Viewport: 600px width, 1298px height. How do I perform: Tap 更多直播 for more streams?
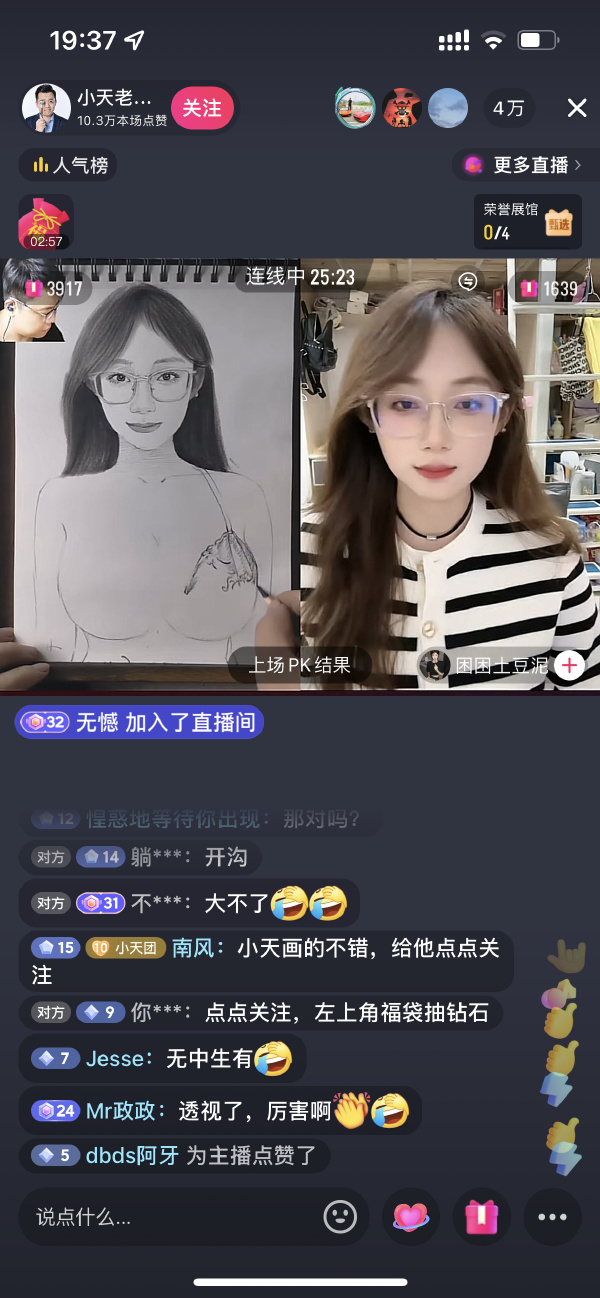pyautogui.click(x=523, y=165)
